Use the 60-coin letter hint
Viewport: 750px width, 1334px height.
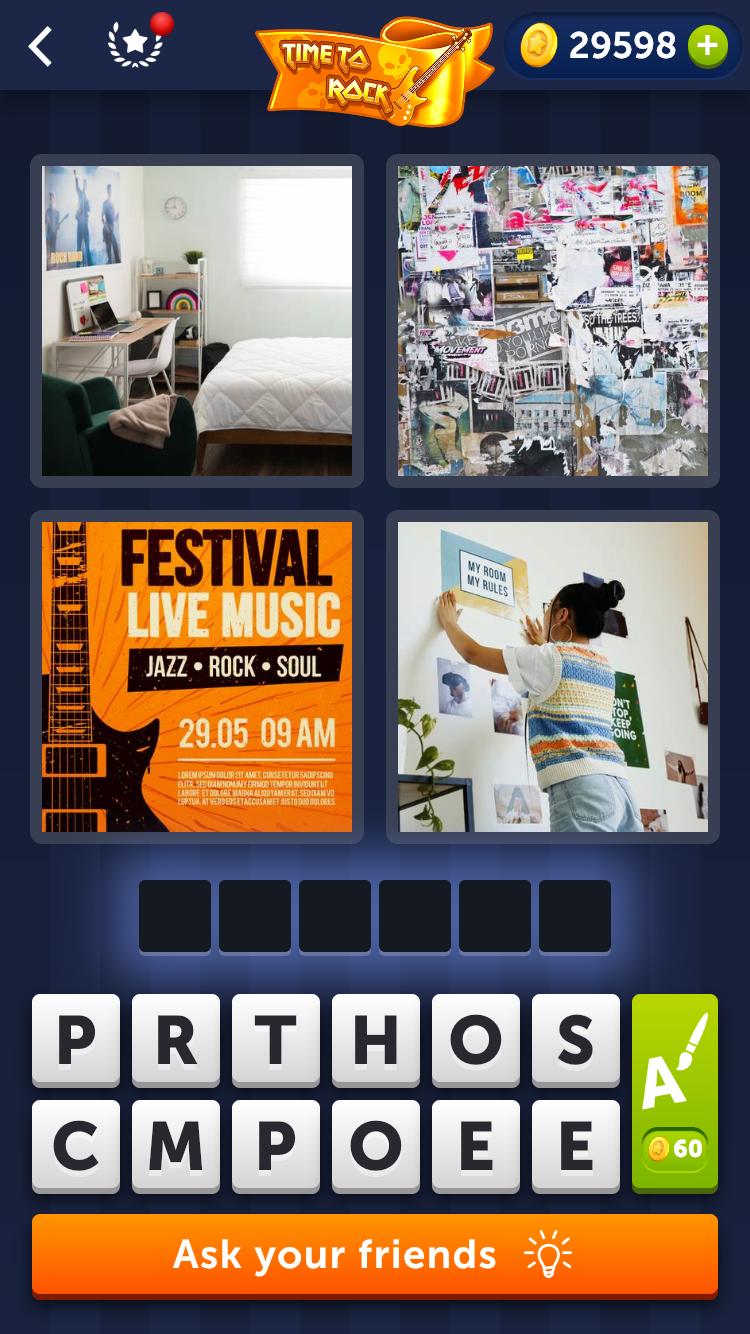tap(675, 1092)
